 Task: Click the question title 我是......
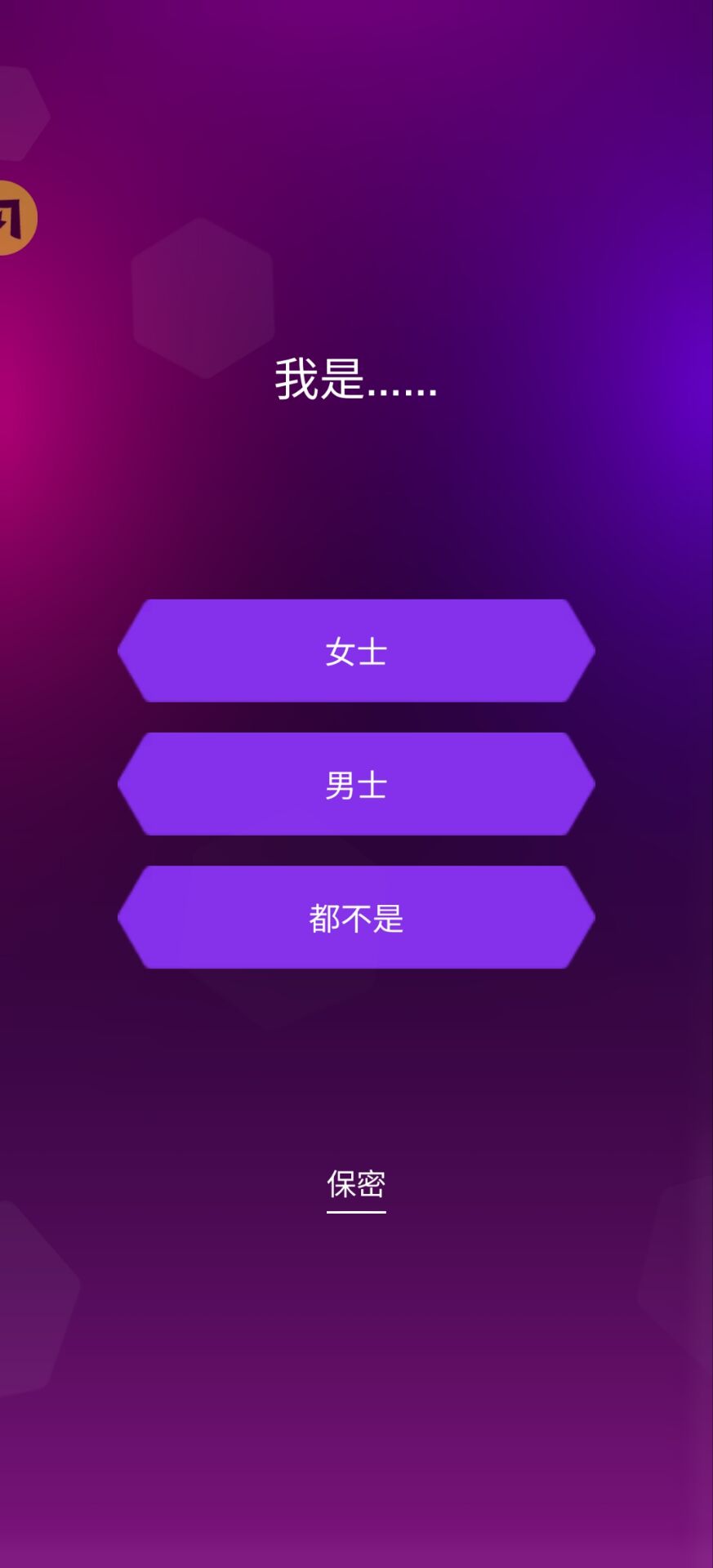tap(356, 384)
